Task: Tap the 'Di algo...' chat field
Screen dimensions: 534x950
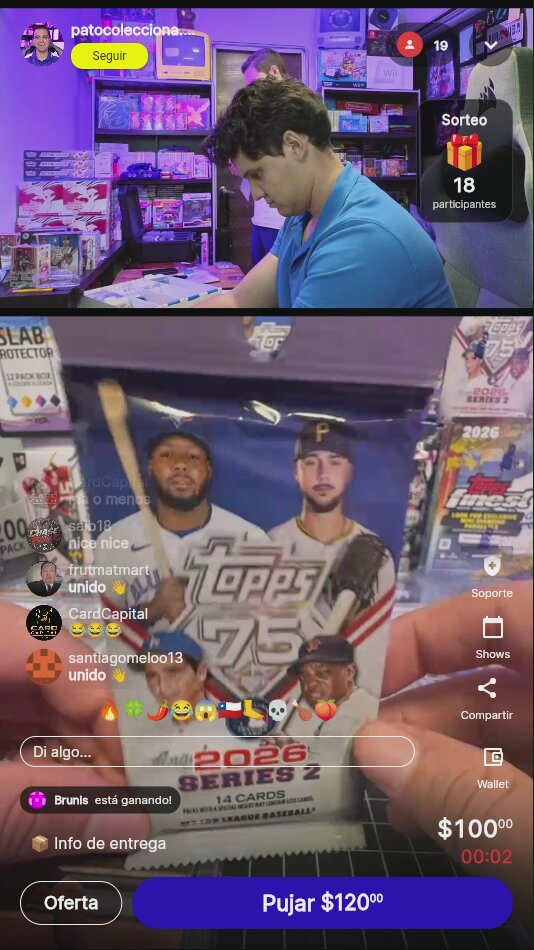Action: 217,752
